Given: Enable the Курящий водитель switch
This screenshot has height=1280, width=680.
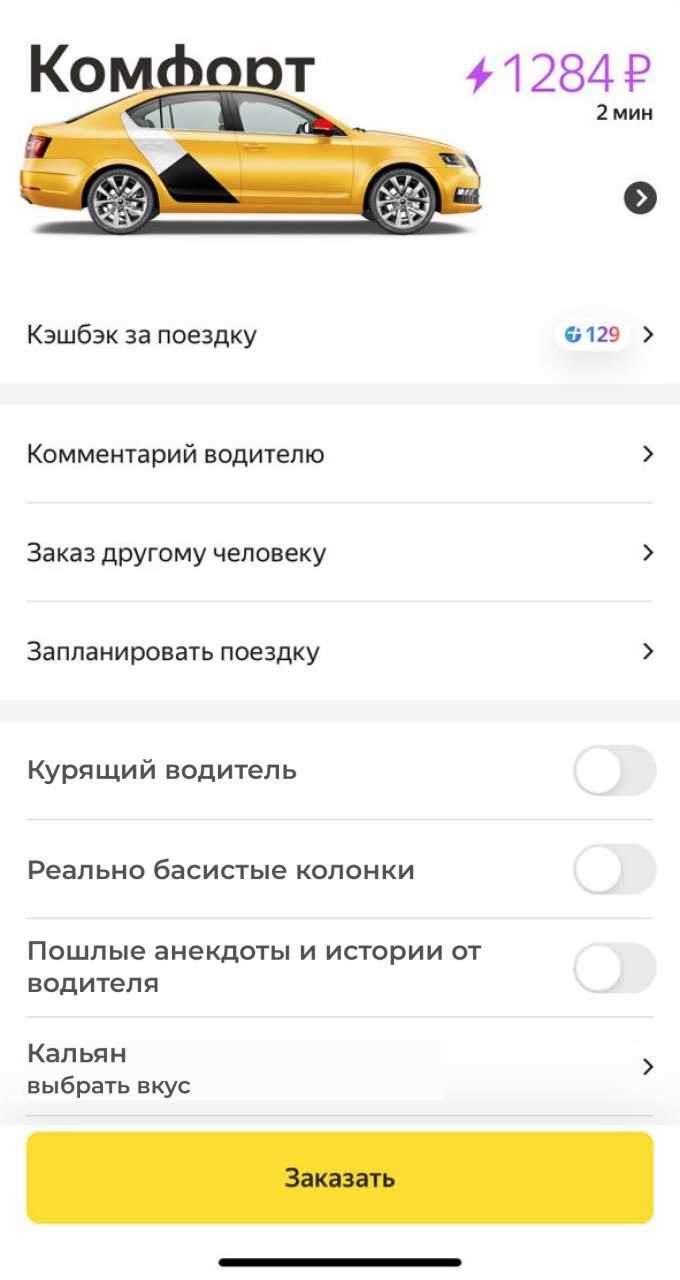Looking at the screenshot, I should tap(614, 771).
